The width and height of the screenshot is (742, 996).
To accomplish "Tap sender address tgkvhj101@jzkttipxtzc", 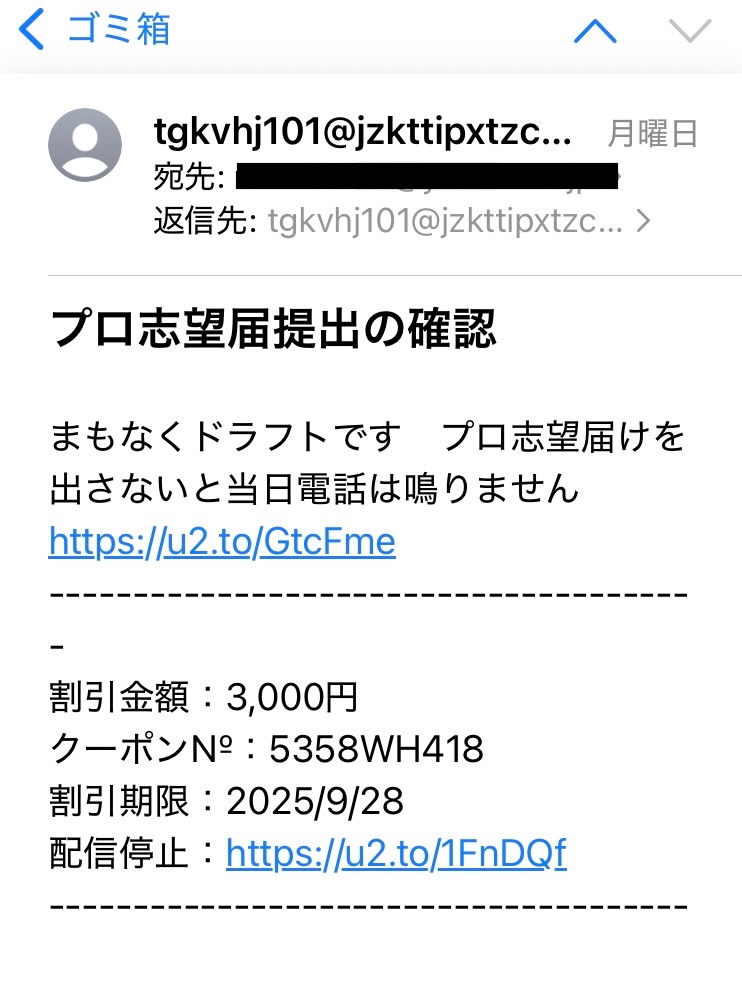I will point(361,131).
